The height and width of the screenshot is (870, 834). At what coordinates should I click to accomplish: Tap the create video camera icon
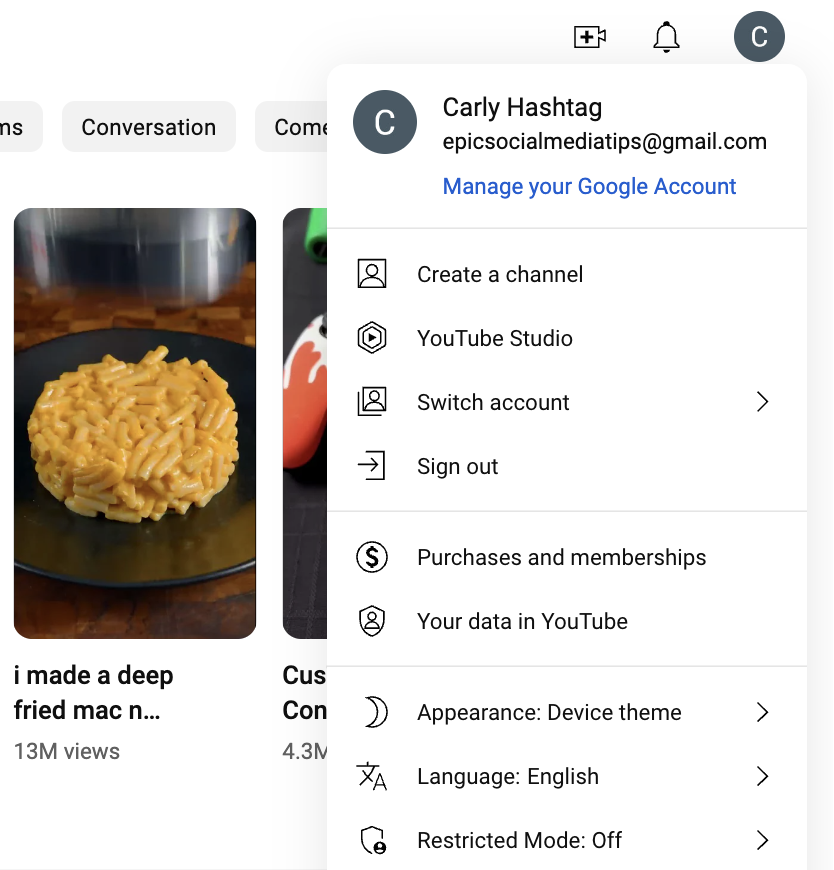590,38
